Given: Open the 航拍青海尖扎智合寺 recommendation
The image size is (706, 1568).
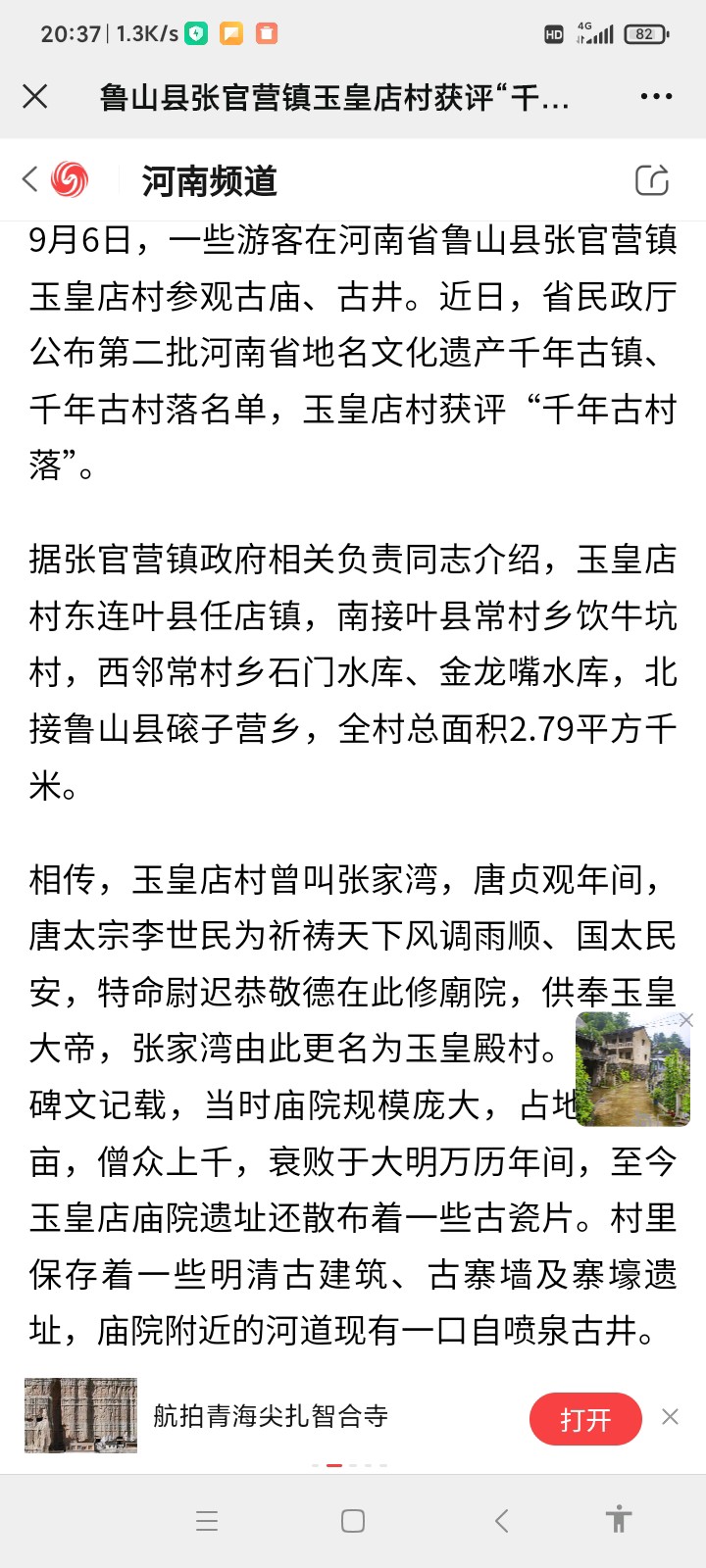Looking at the screenshot, I should (271, 1416).
